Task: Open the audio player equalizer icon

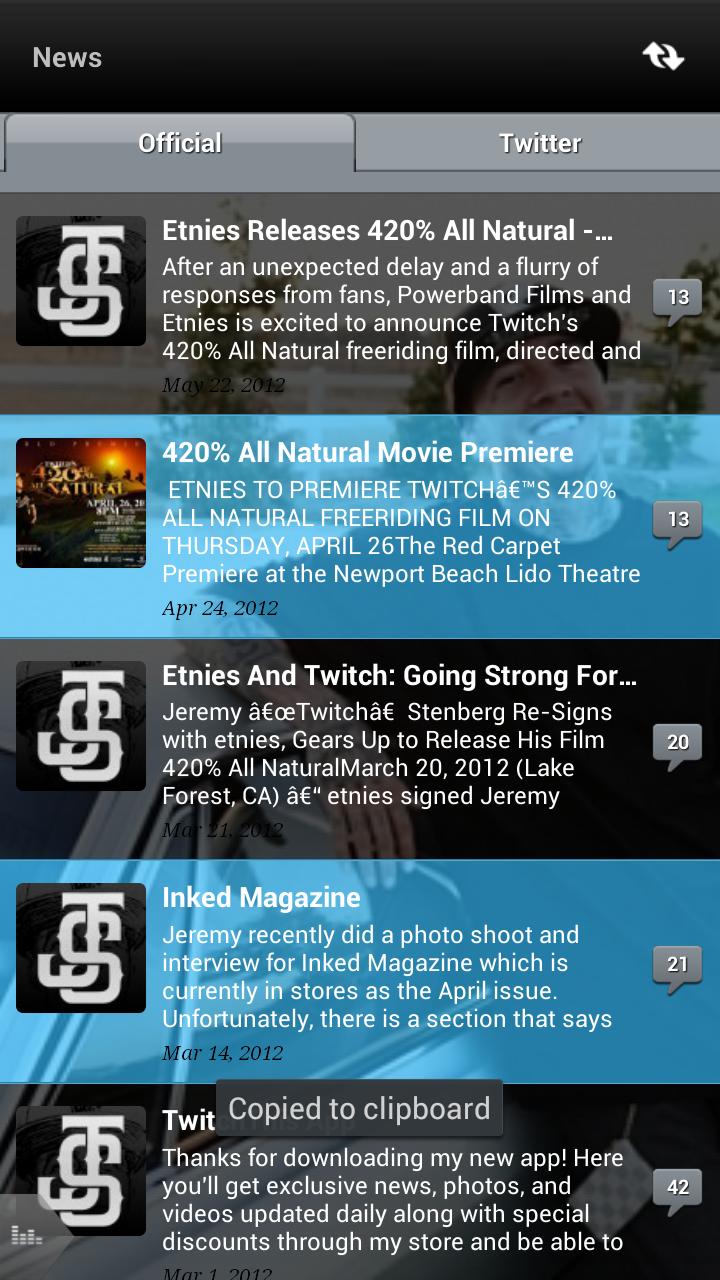Action: click(26, 1236)
